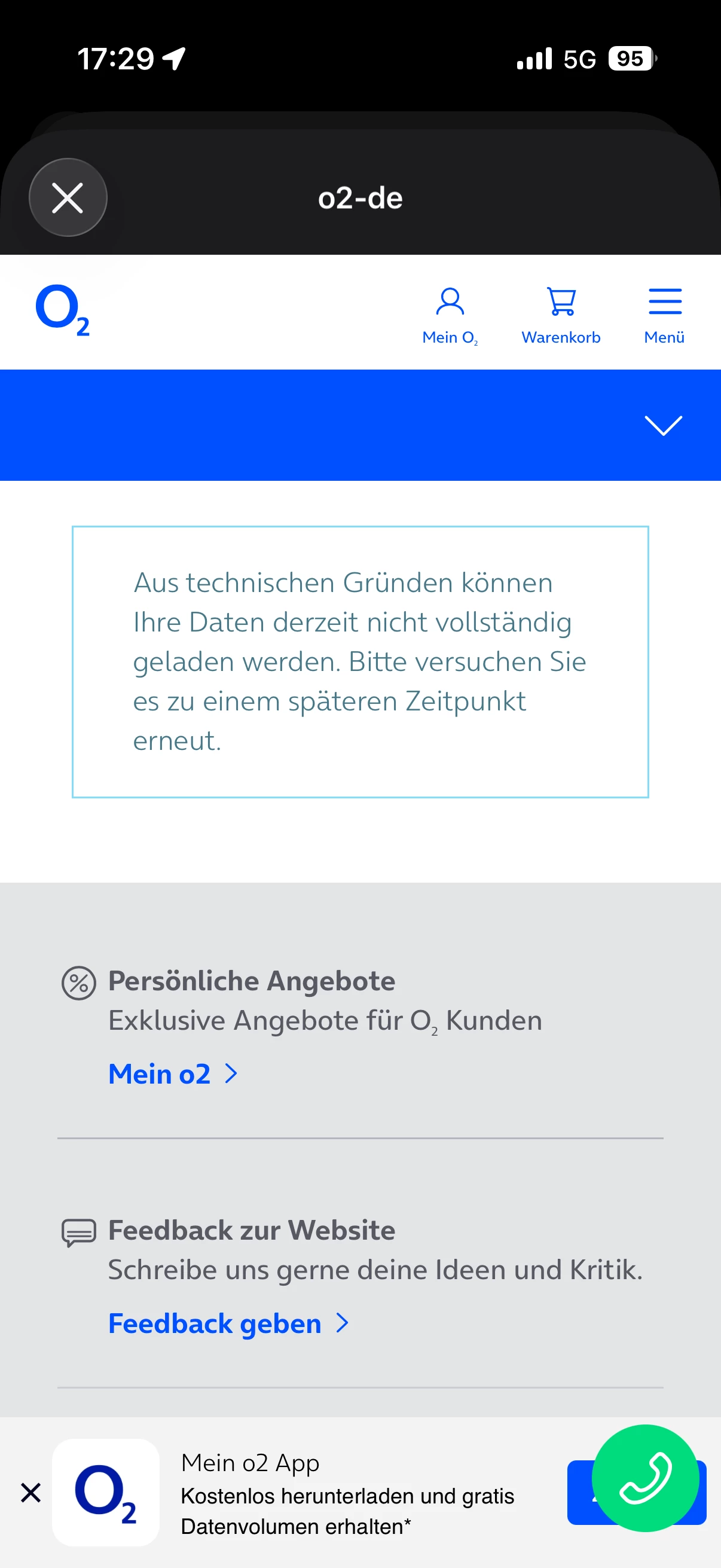Viewport: 721px width, 1568px height.
Task: Tap the green phone call button
Action: (645, 1478)
